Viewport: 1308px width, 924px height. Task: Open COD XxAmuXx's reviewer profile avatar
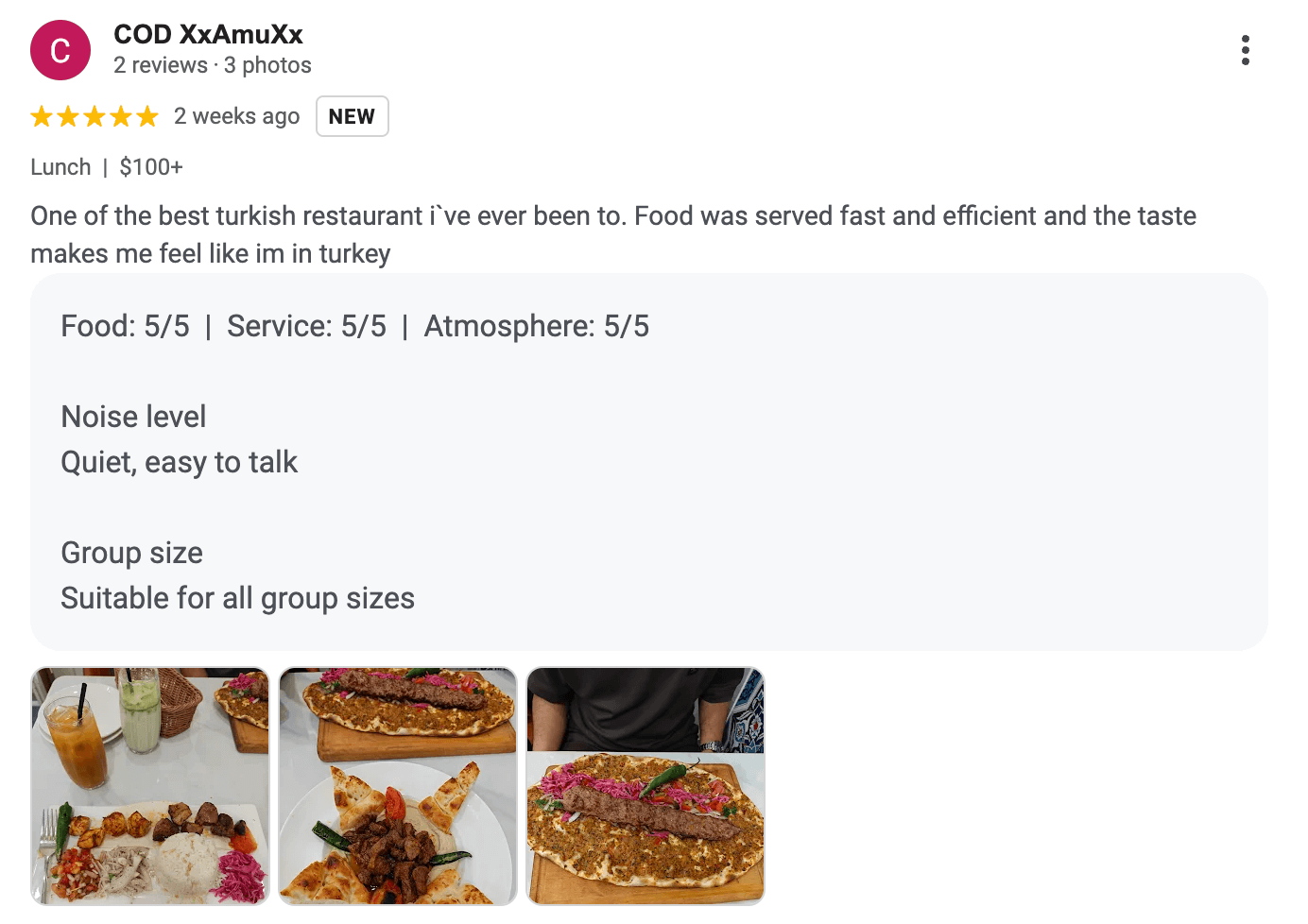tap(60, 50)
